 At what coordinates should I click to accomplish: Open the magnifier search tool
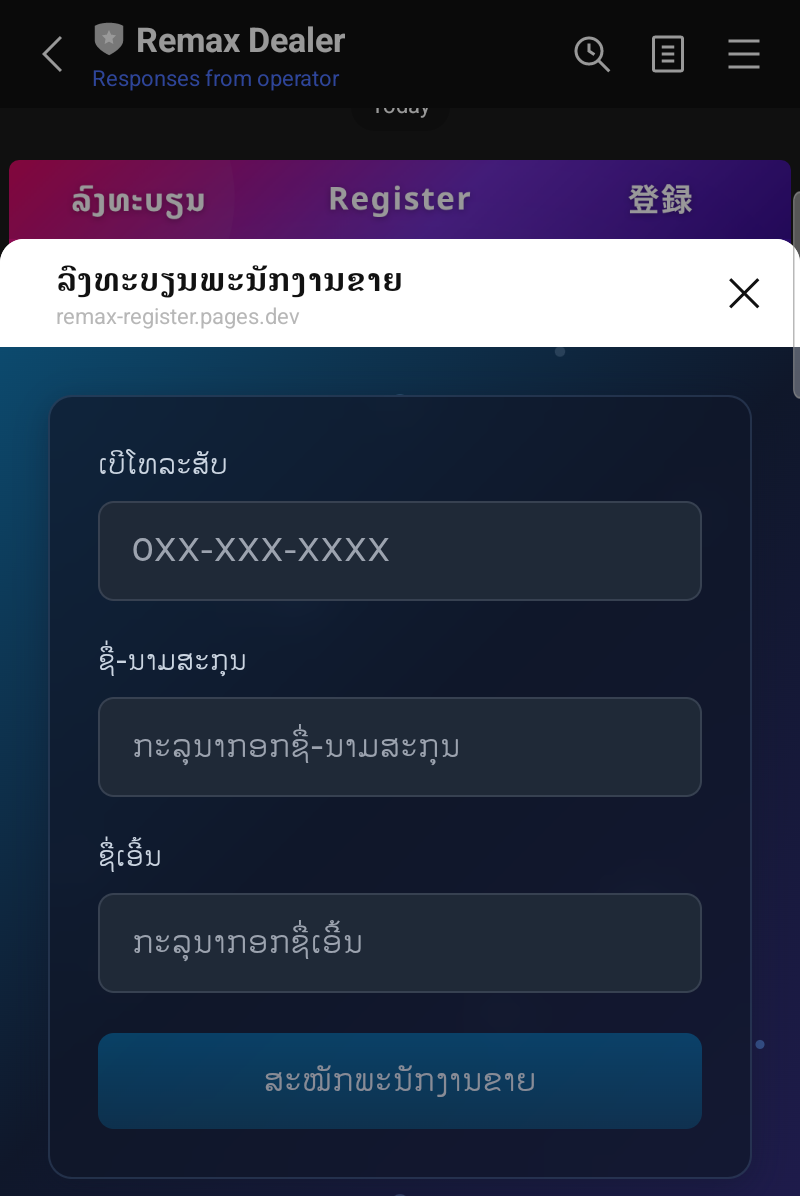click(592, 55)
